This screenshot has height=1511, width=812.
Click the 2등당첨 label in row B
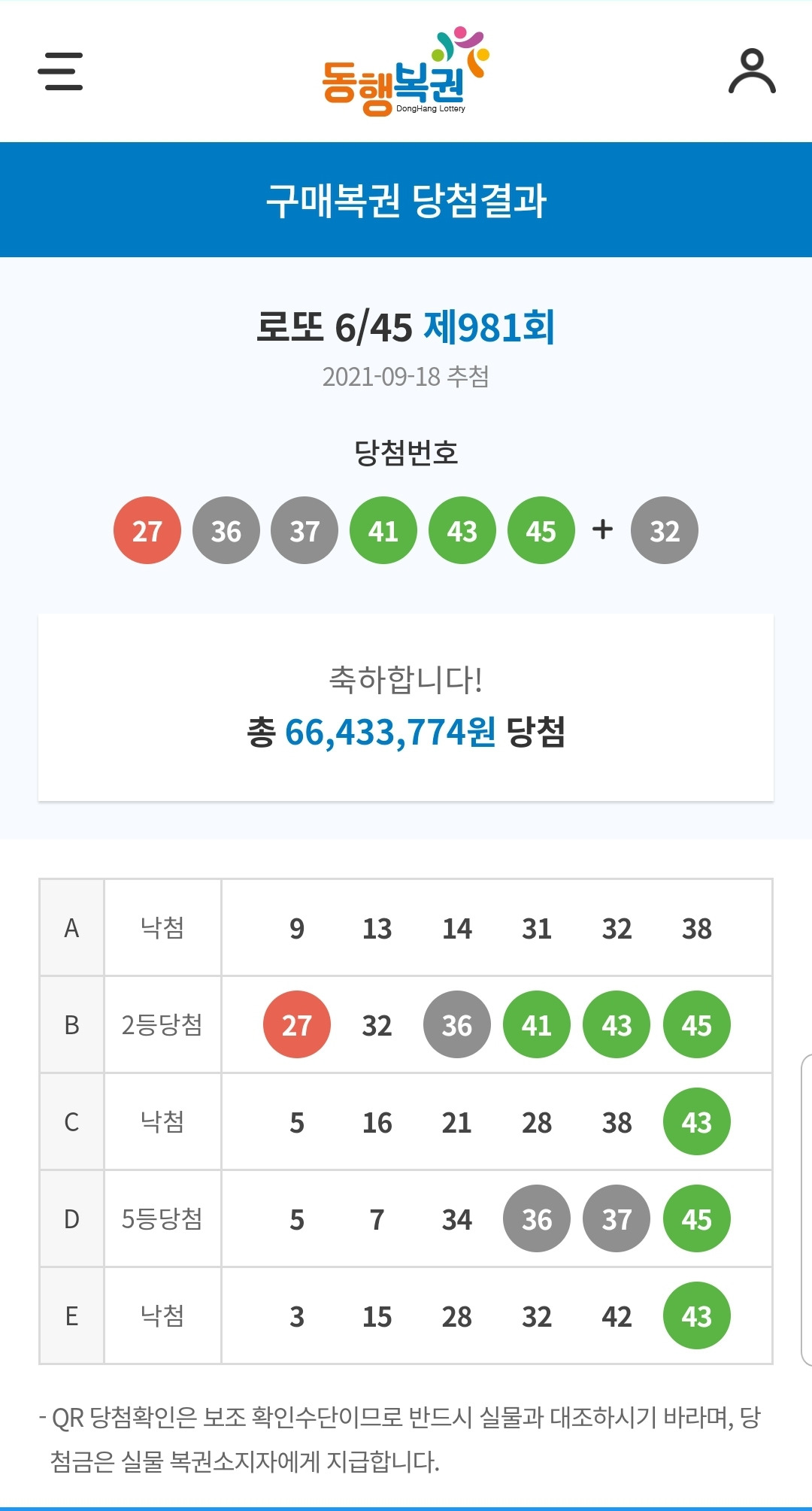[163, 1024]
